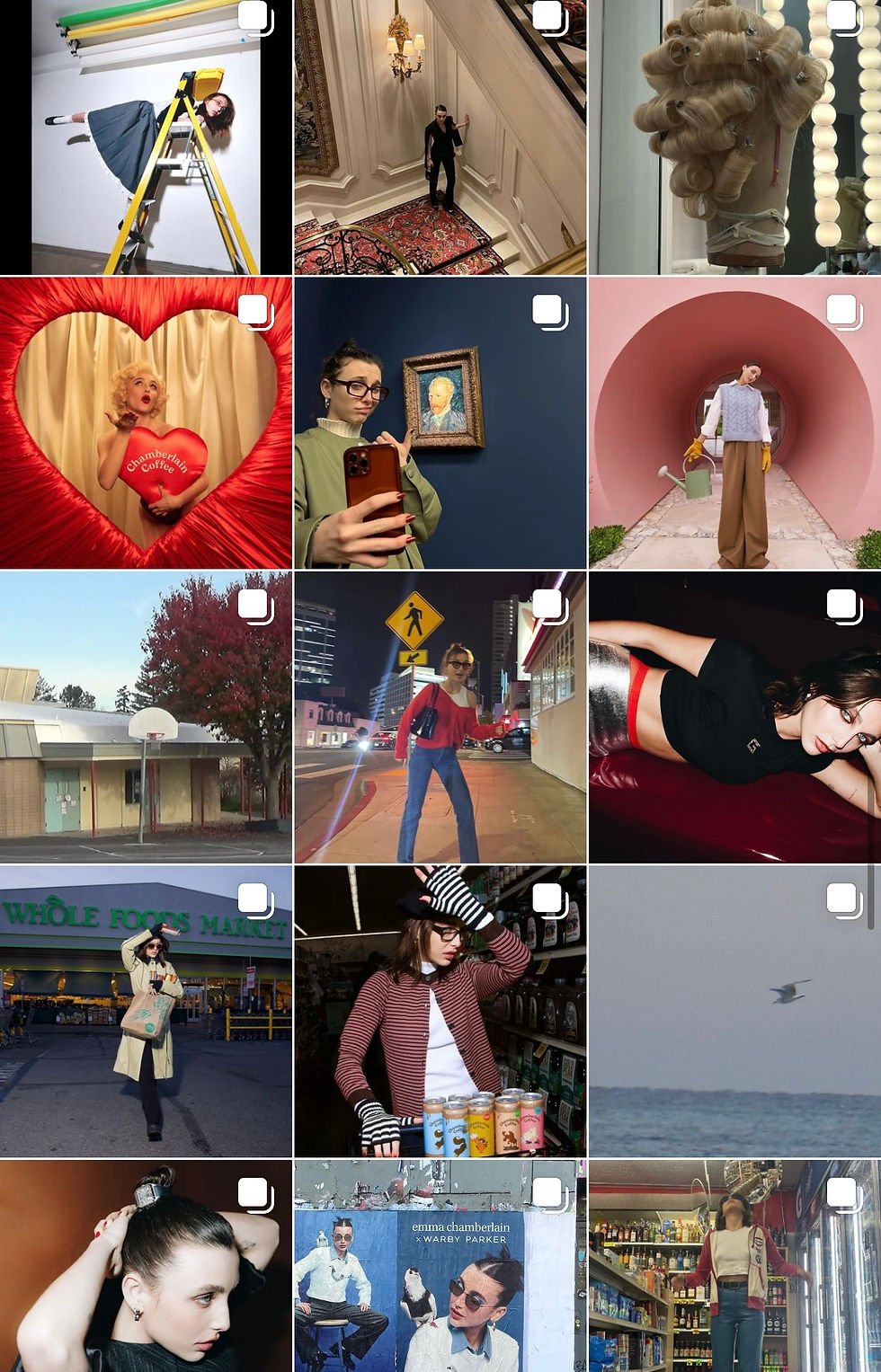Open the basketball hoop and red tree post

pyautogui.click(x=146, y=717)
